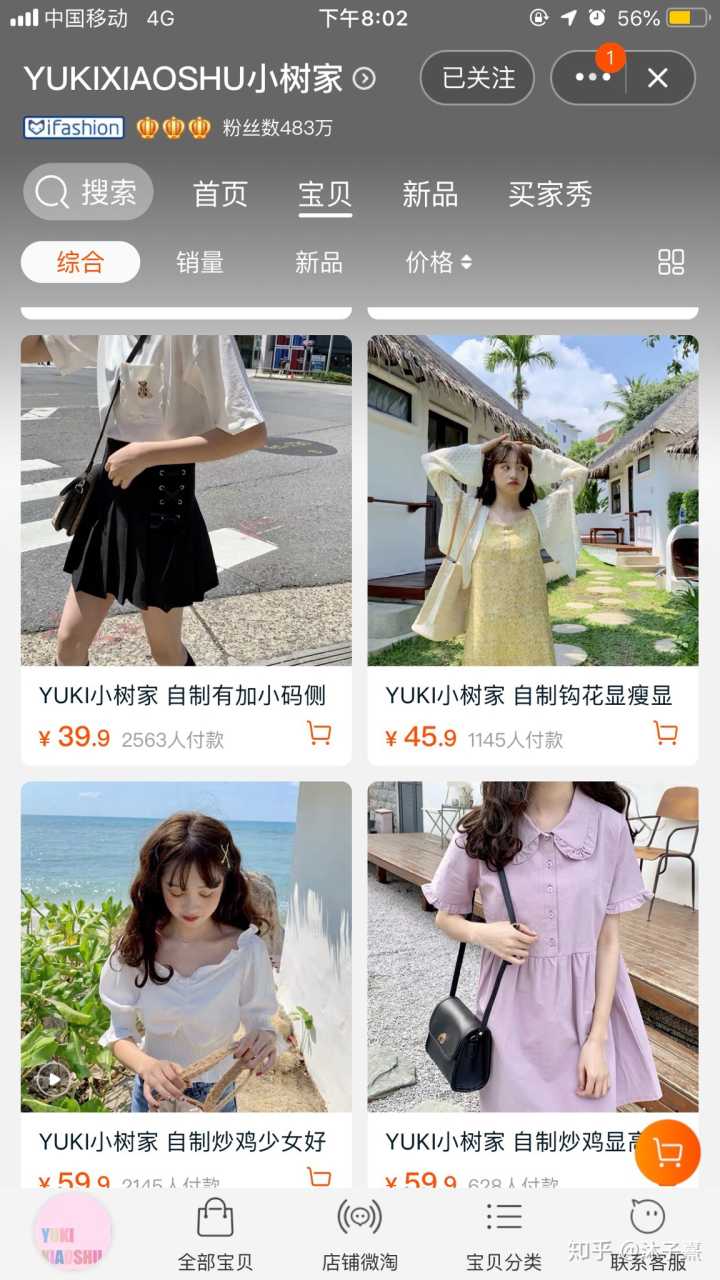Sort items by 销量
Image resolution: width=720 pixels, height=1280 pixels.
200,263
